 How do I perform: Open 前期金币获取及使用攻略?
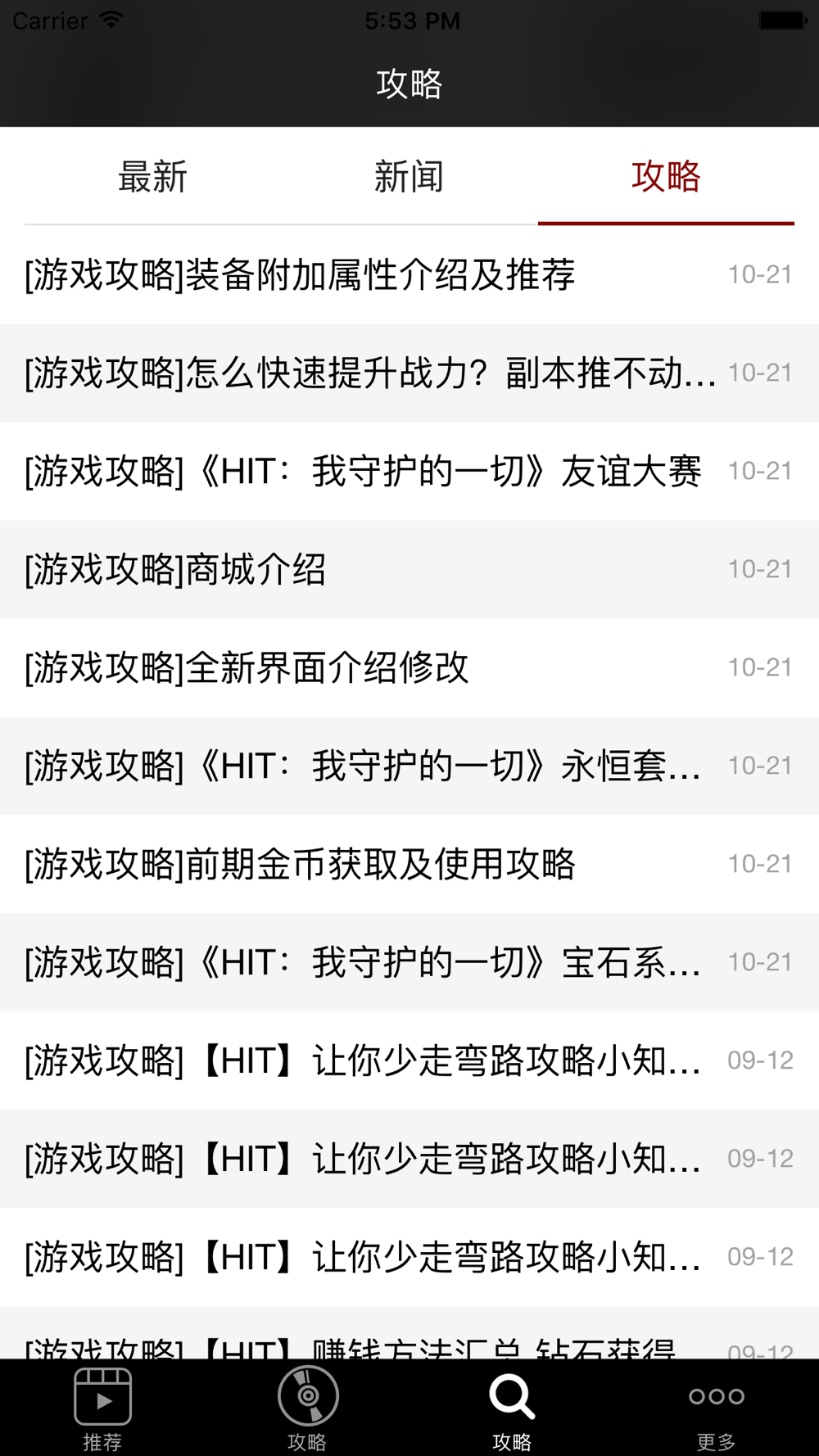point(409,864)
